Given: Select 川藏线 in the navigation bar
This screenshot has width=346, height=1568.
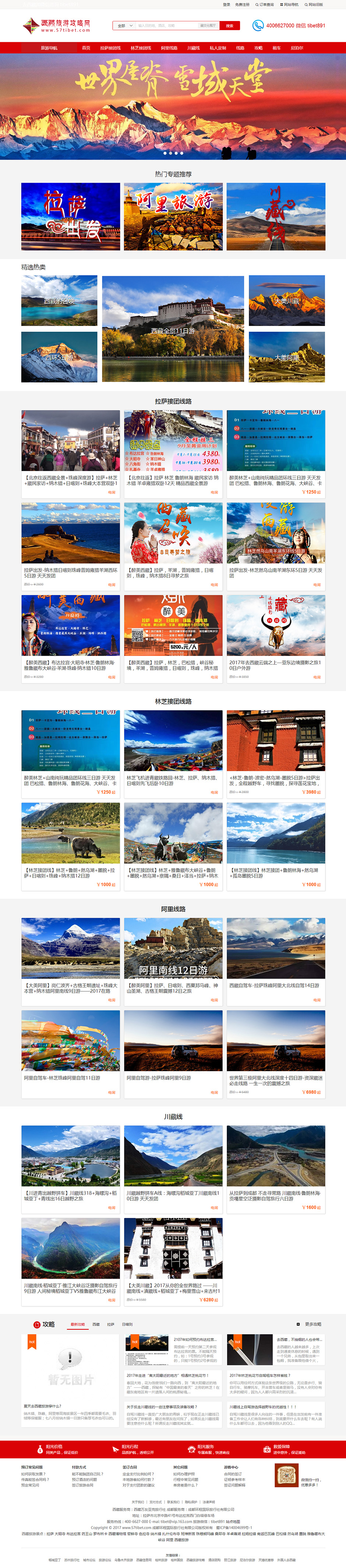Looking at the screenshot, I should (193, 47).
